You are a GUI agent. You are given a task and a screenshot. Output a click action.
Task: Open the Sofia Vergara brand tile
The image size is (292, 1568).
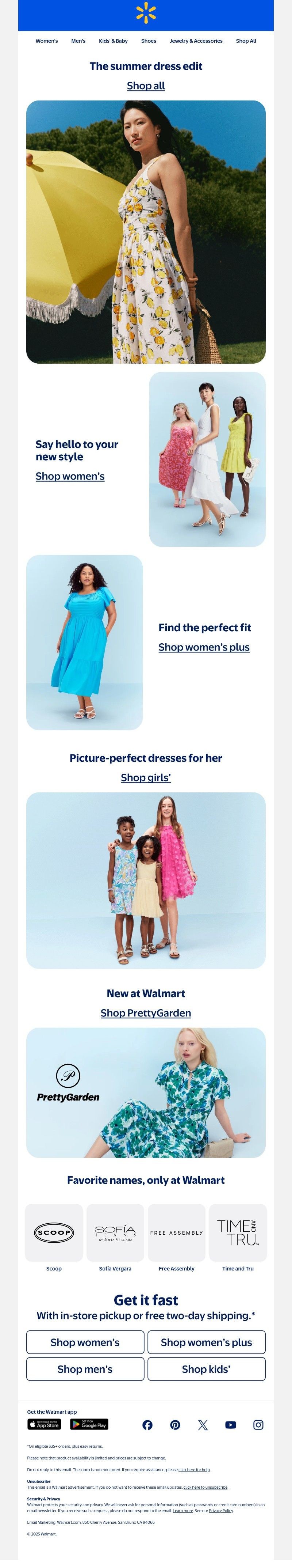tap(116, 1233)
